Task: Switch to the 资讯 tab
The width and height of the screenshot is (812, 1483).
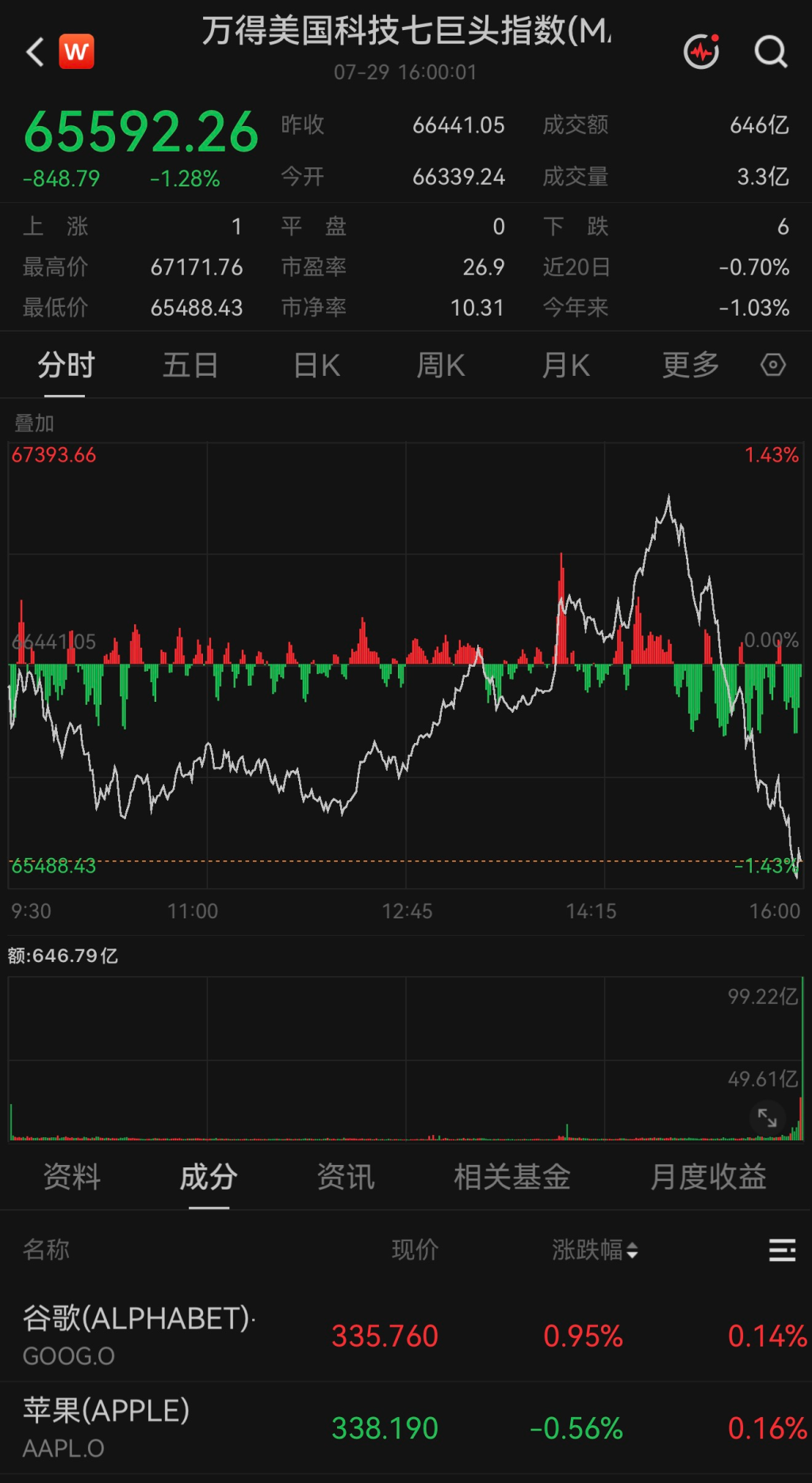Action: click(x=346, y=1177)
